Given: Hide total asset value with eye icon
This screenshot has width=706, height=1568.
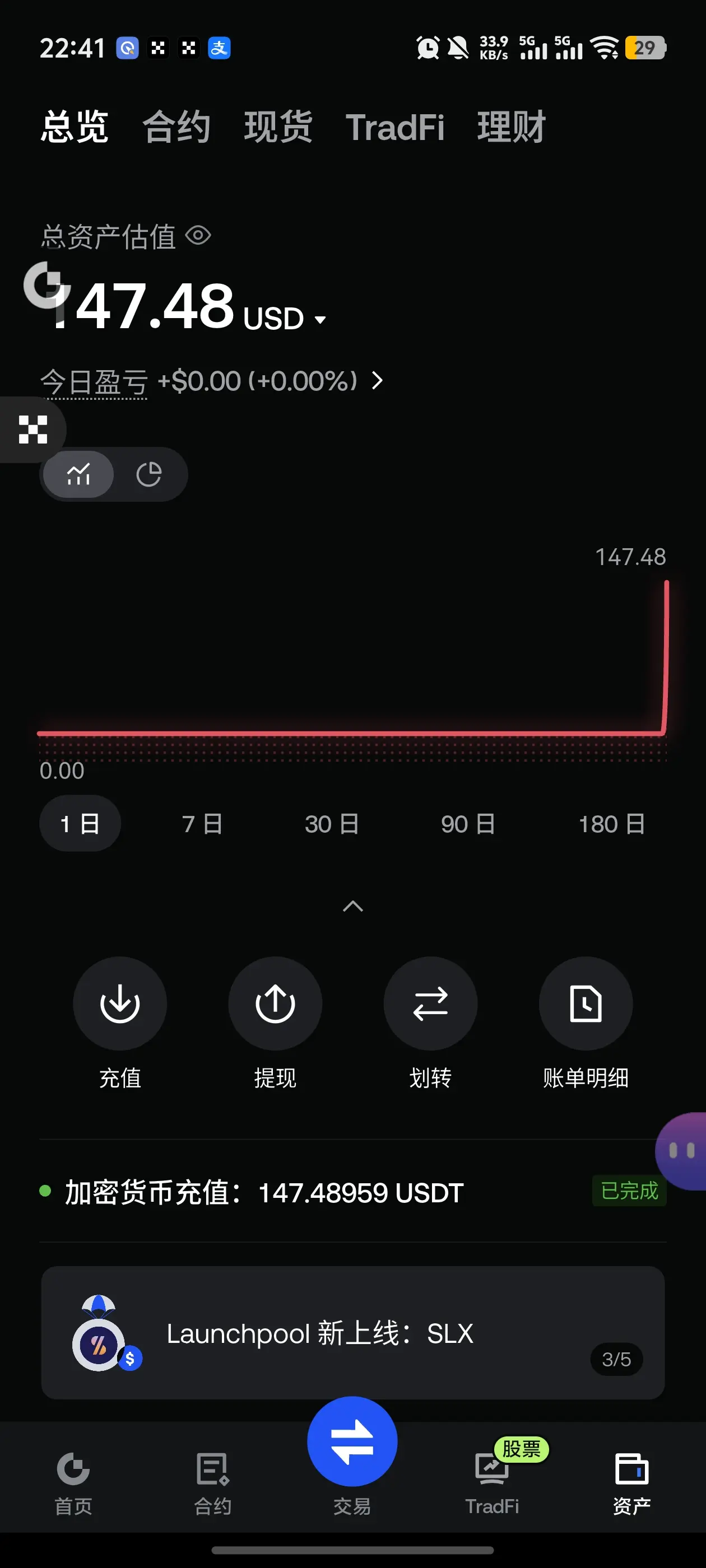Looking at the screenshot, I should [198, 236].
